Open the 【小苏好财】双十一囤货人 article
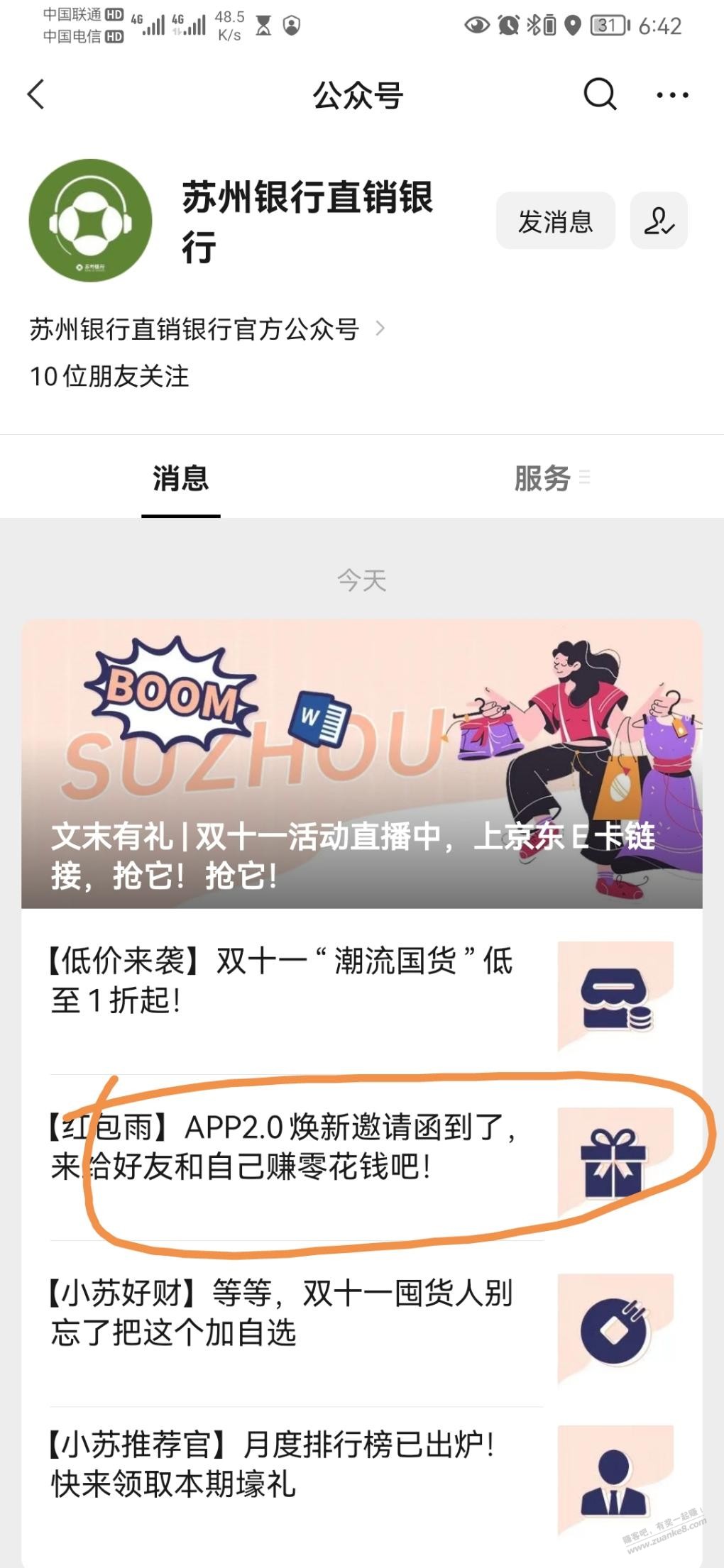This screenshot has width=724, height=1568. (x=284, y=1313)
